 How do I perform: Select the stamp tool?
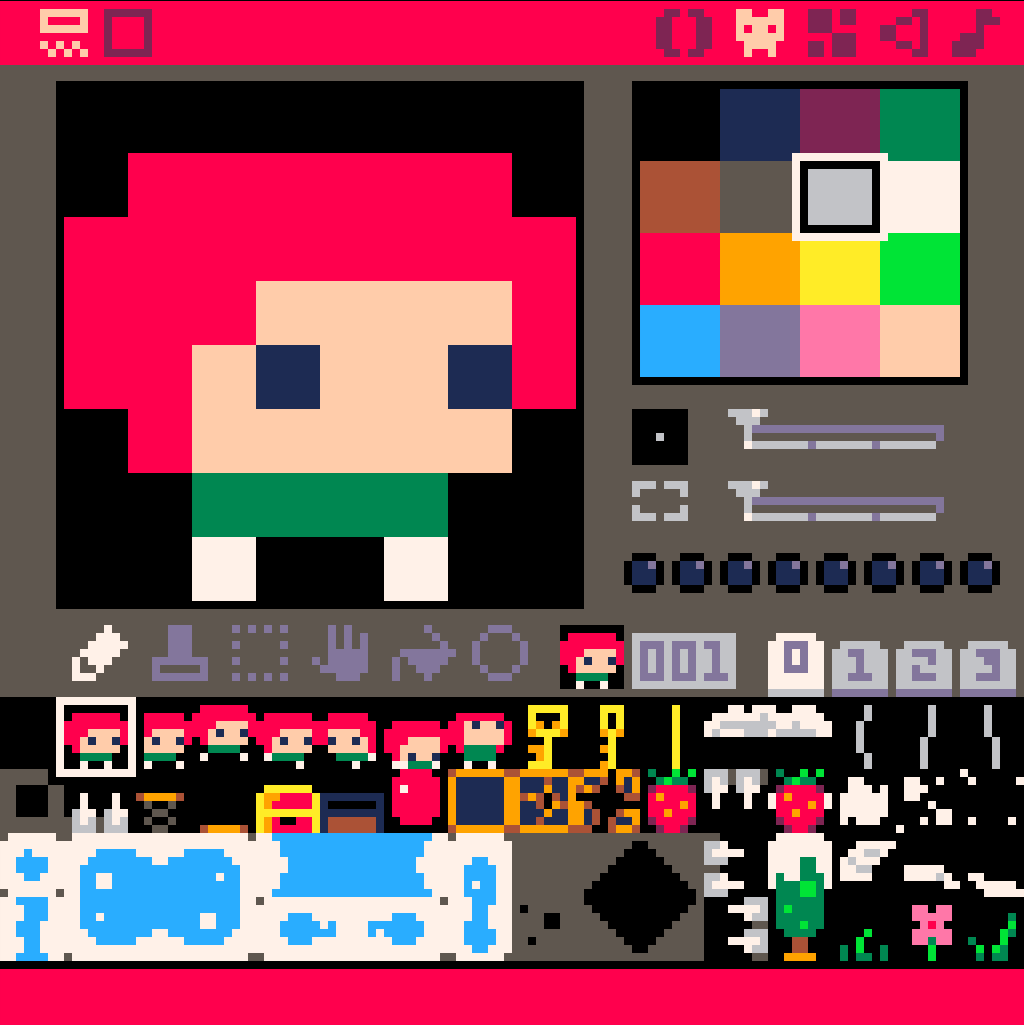(180, 655)
